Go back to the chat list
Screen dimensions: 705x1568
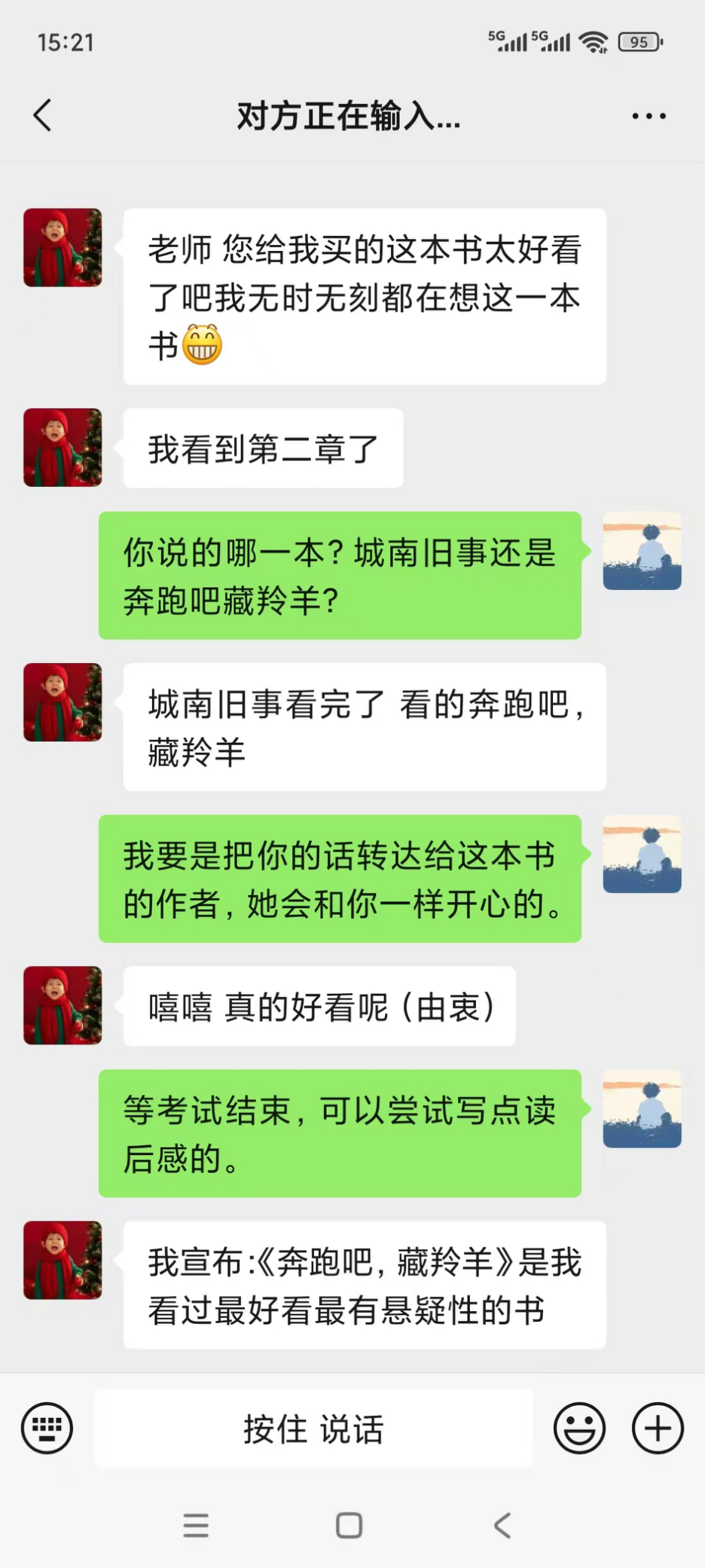point(43,116)
